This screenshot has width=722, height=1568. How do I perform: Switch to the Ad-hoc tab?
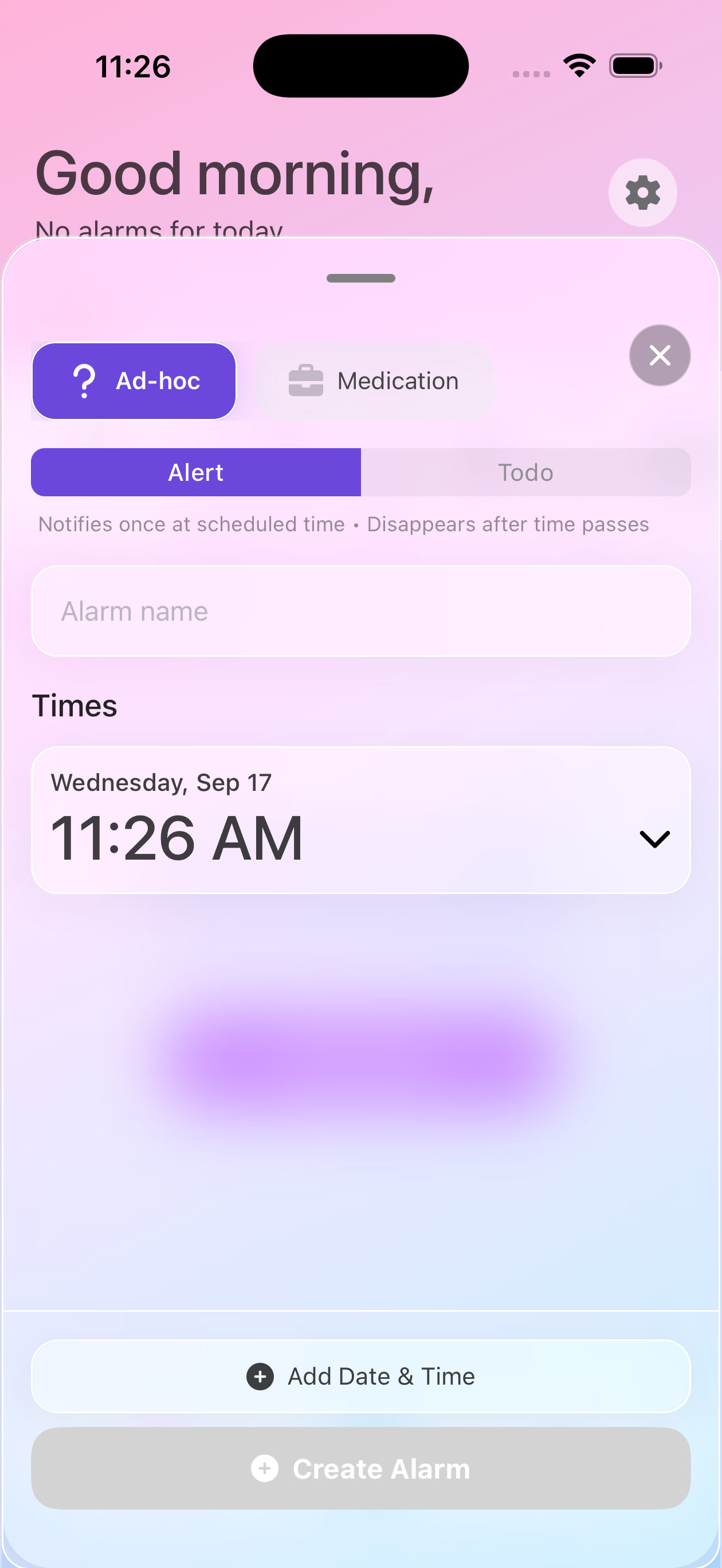pos(134,381)
